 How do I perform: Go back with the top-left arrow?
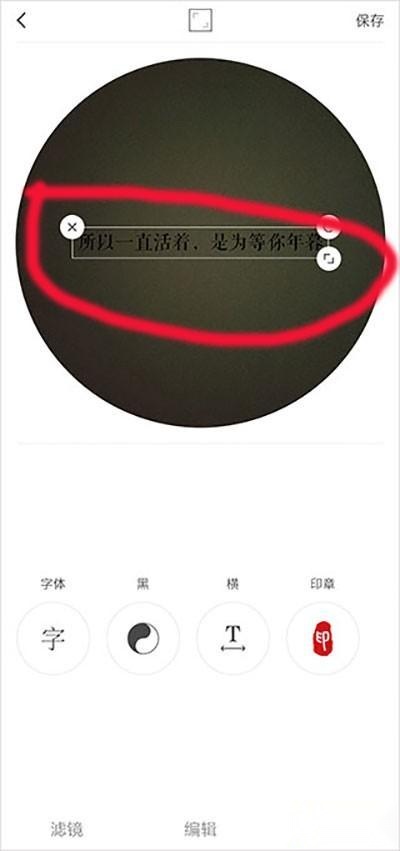[x=21, y=21]
